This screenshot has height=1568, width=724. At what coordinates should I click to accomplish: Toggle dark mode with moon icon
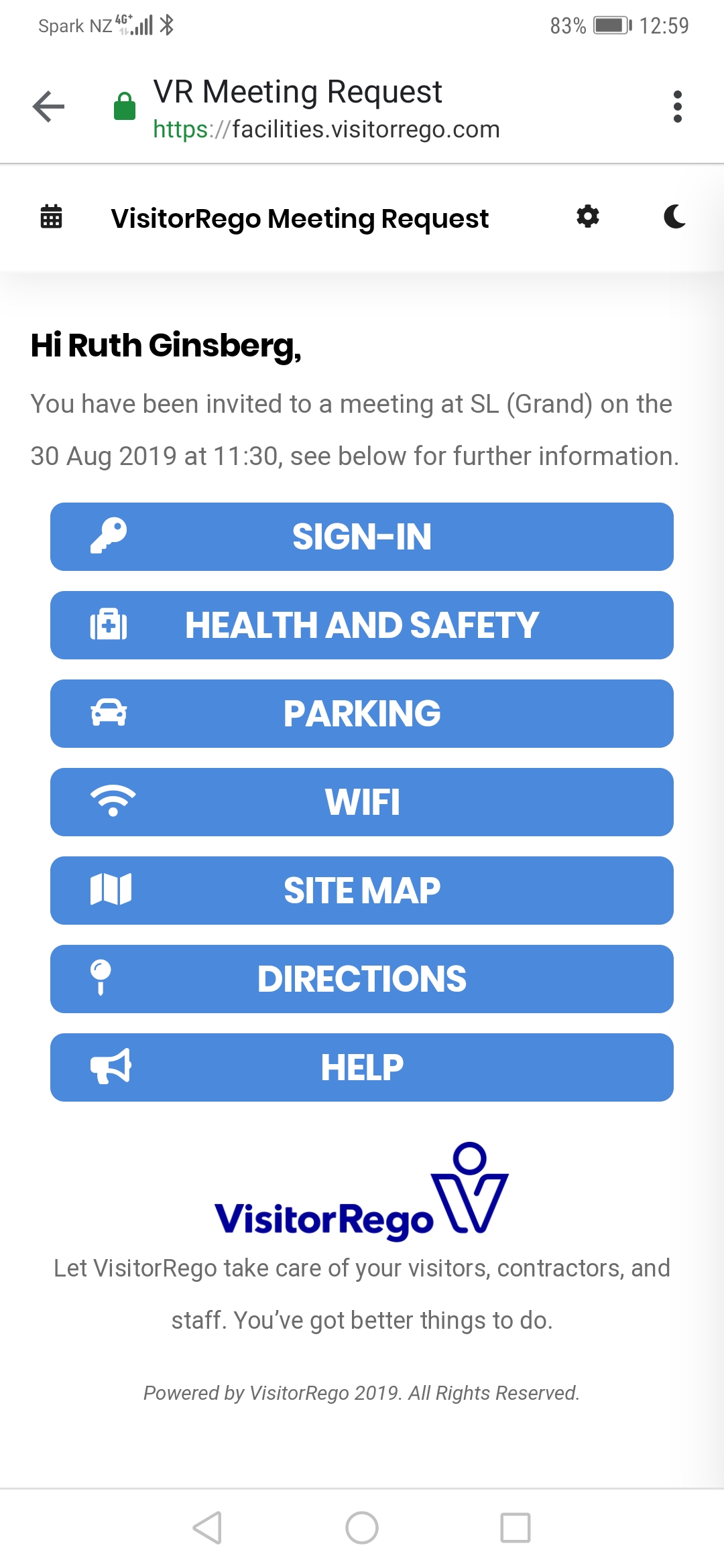pyautogui.click(x=674, y=217)
